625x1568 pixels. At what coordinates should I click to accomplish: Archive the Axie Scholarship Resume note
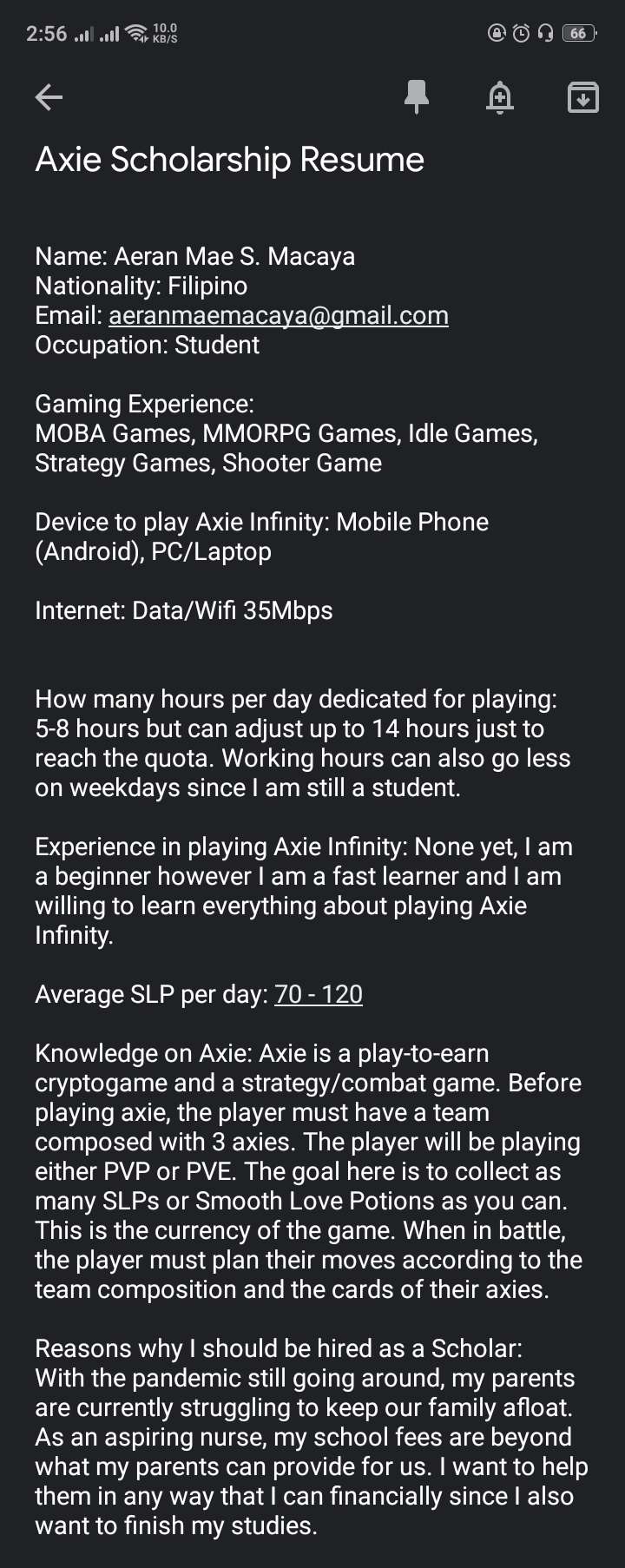coord(582,97)
